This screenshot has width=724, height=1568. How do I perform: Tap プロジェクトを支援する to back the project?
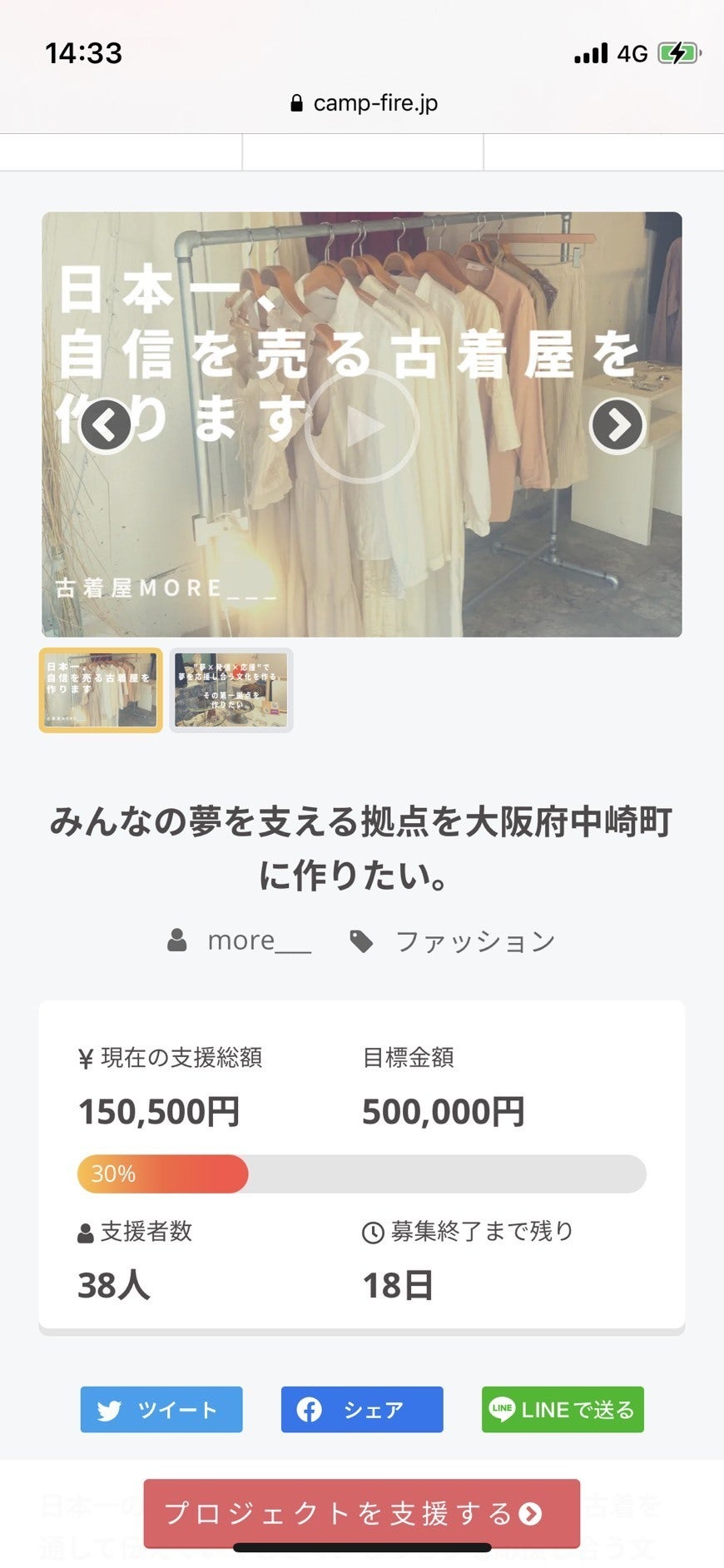click(362, 1513)
